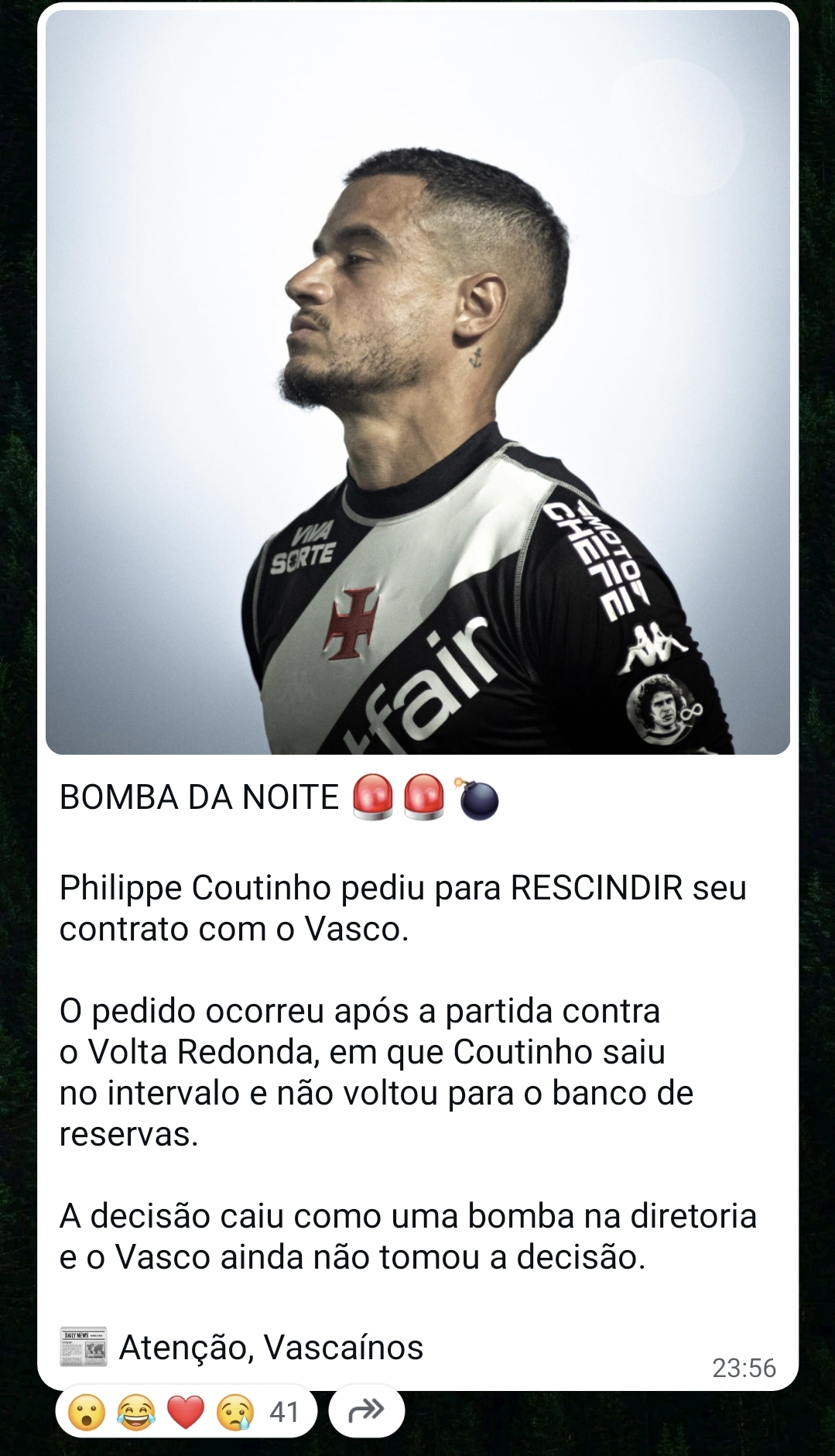Forward this message using the arrow button

(x=366, y=1412)
